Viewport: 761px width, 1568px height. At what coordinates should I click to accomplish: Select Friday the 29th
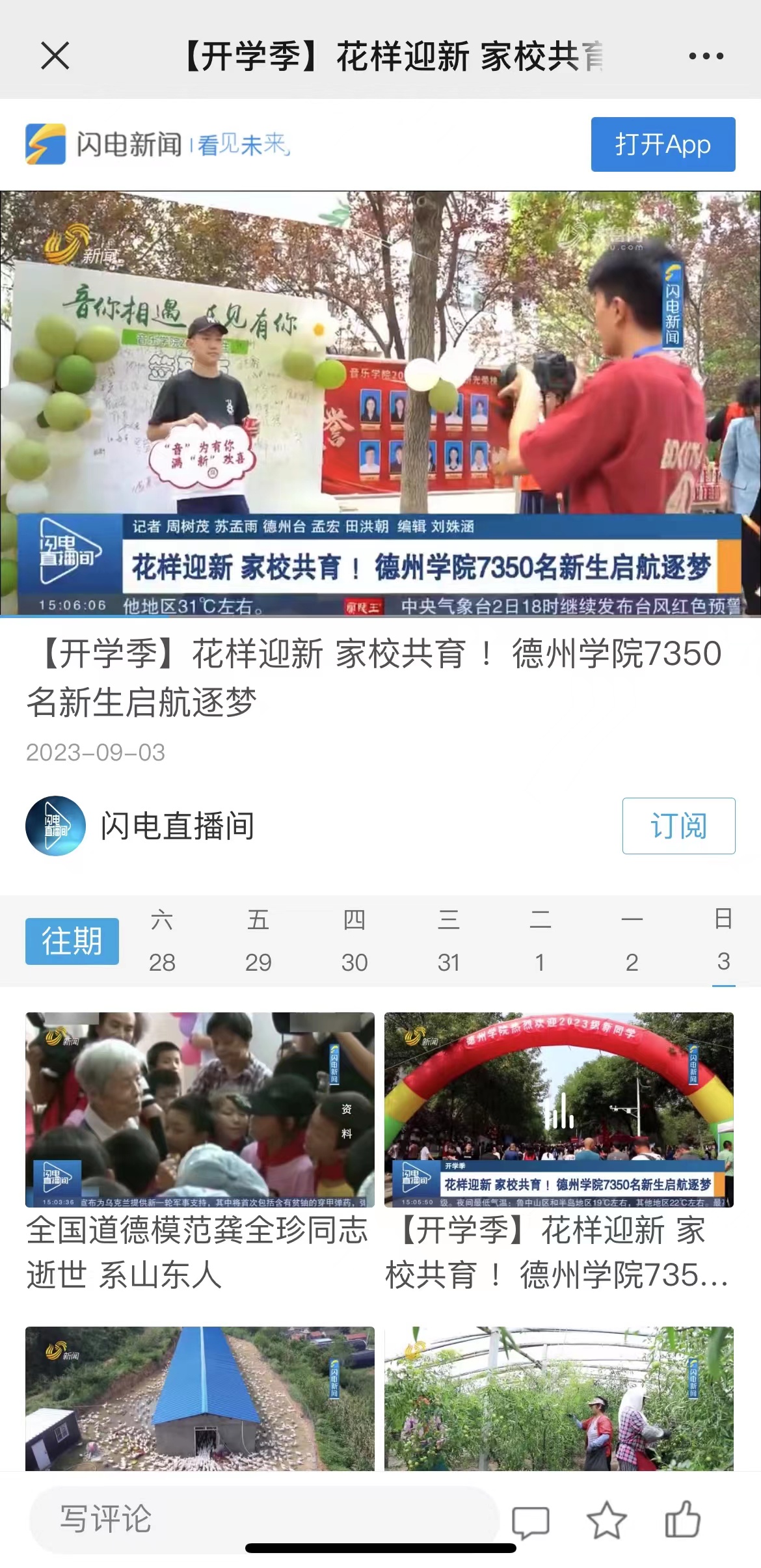click(258, 941)
